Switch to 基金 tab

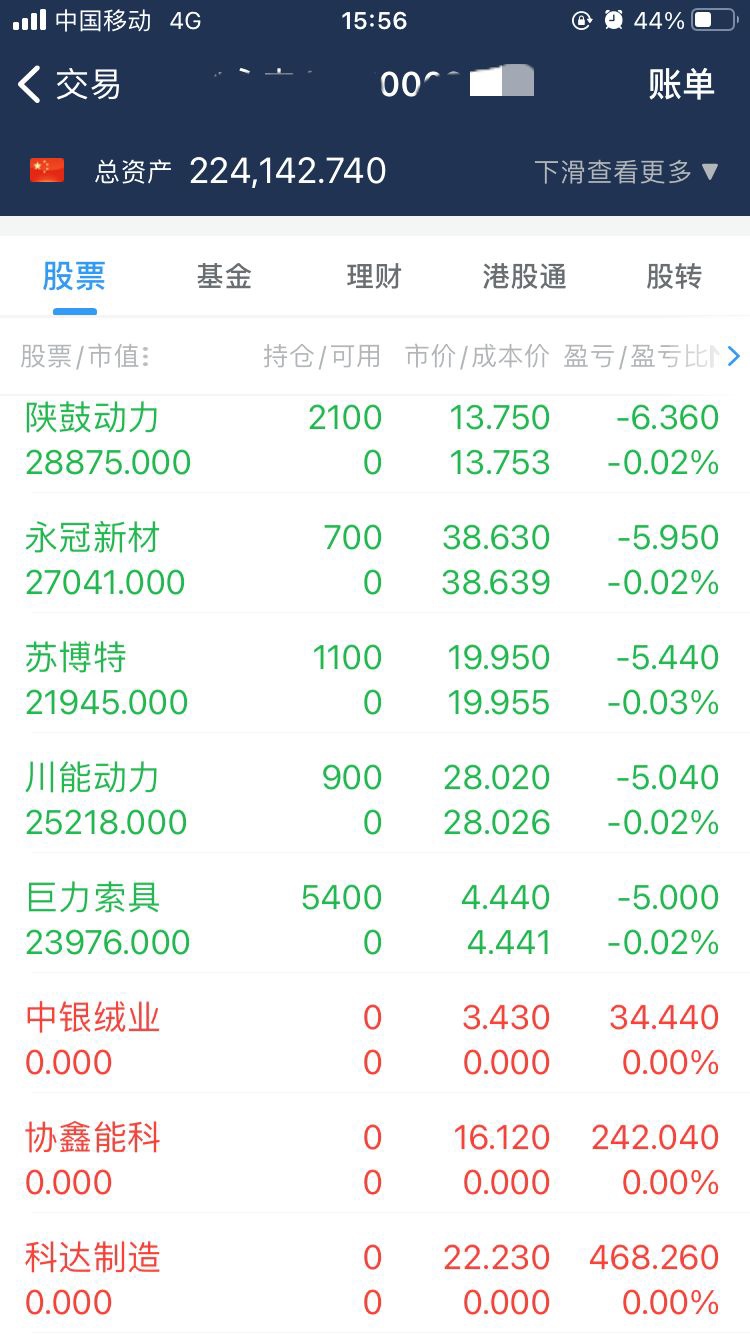pos(224,276)
